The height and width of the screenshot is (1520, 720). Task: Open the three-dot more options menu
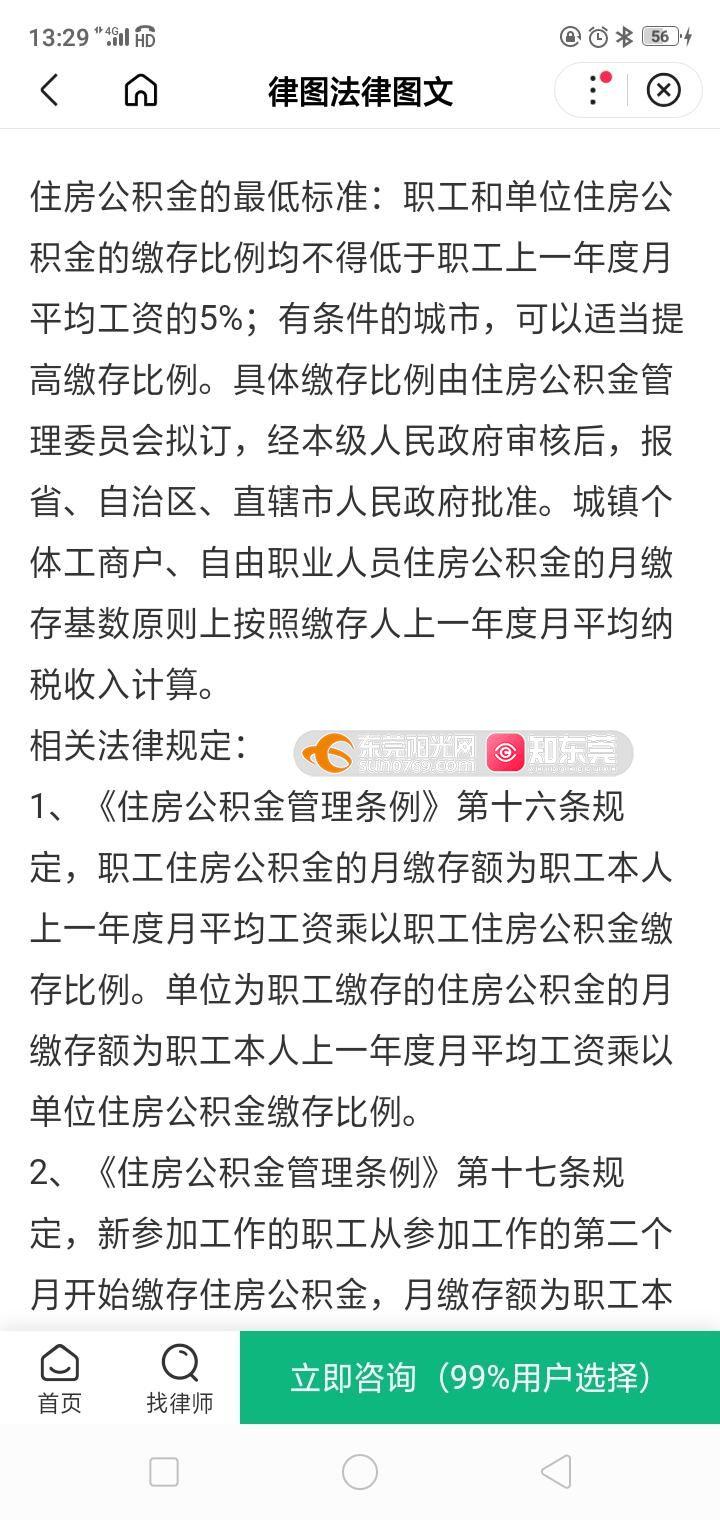593,91
